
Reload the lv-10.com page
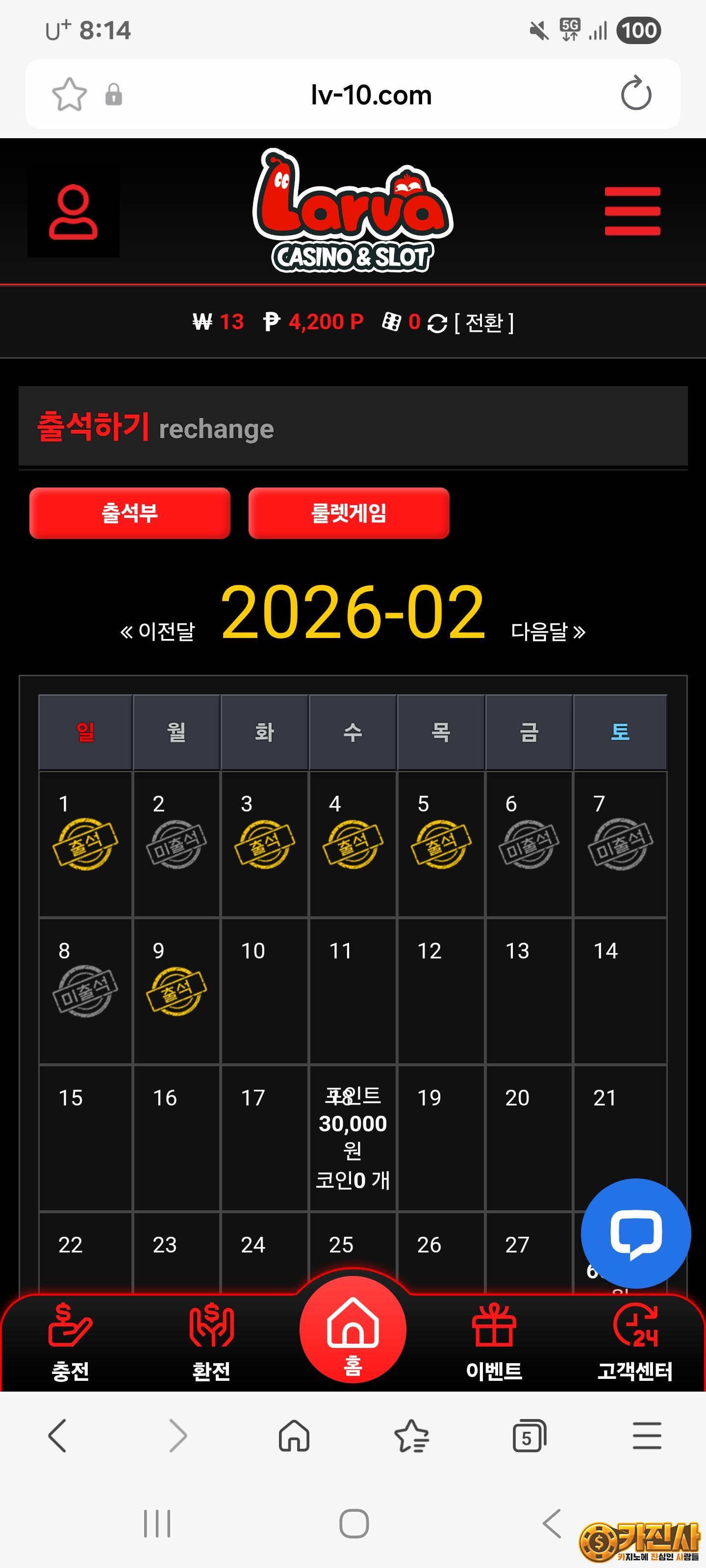click(x=635, y=95)
